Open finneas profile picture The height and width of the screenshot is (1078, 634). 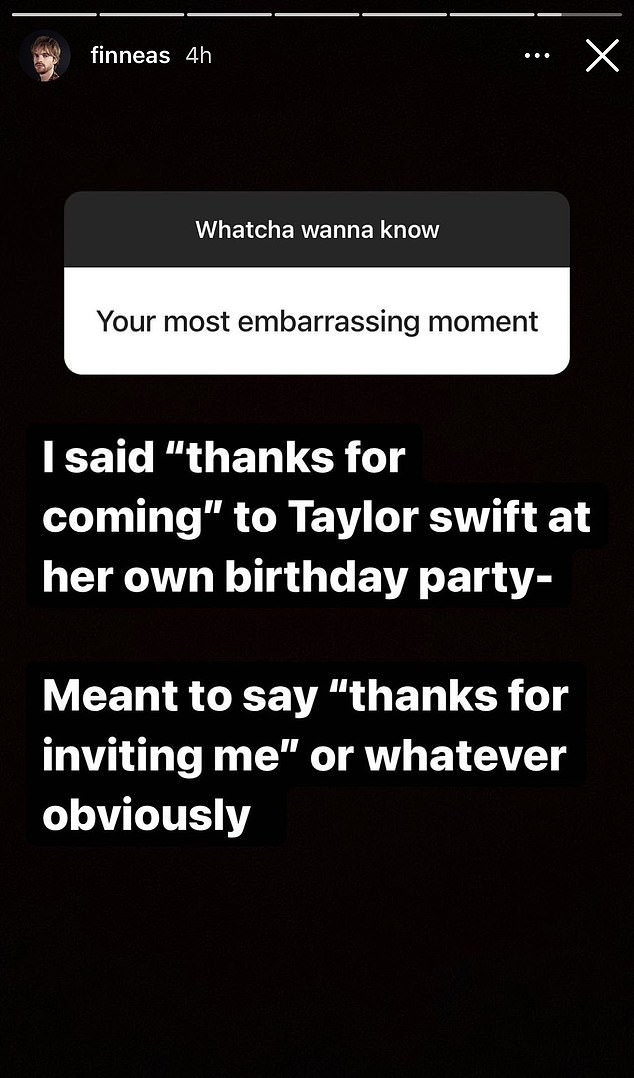[x=45, y=56]
